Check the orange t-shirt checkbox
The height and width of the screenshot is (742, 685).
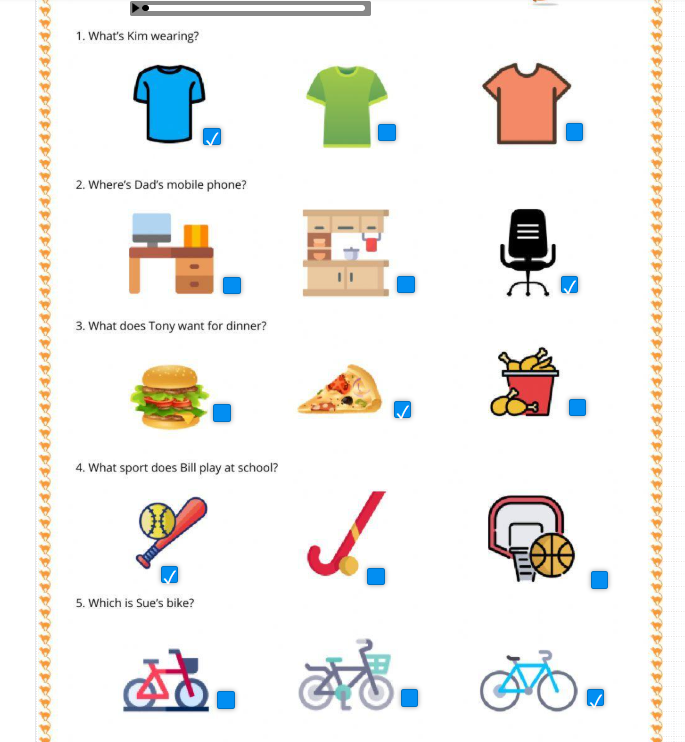(x=574, y=131)
